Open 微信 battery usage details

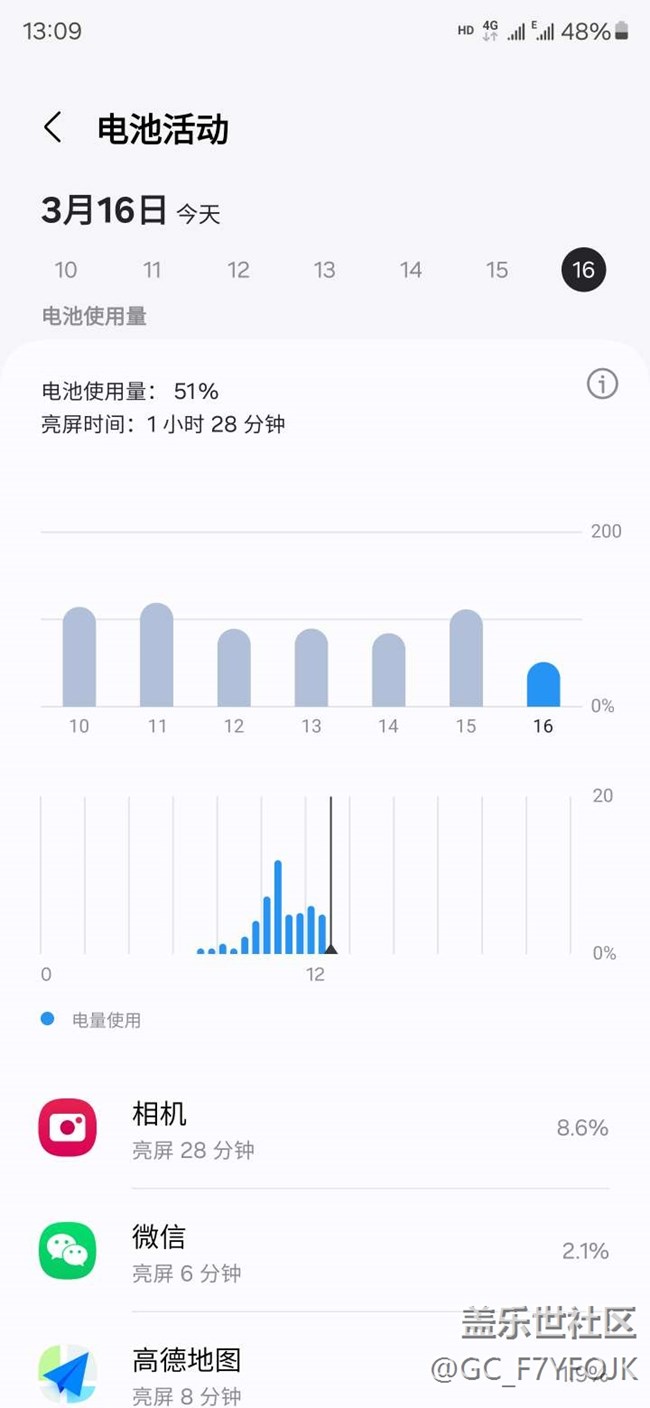pos(324,1251)
